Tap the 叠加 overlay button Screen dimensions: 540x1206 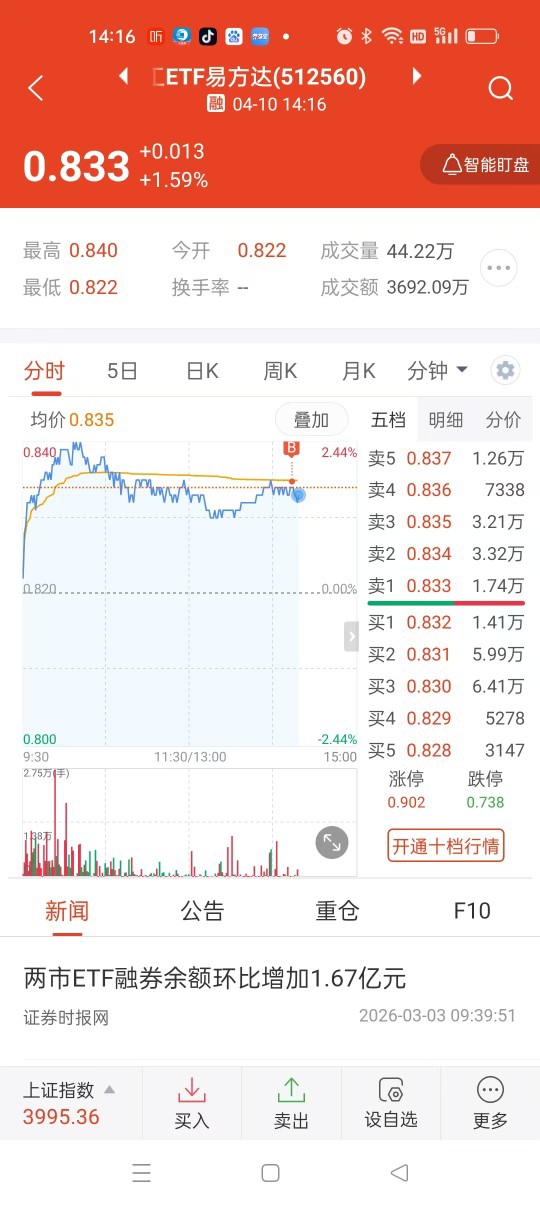[x=311, y=420]
